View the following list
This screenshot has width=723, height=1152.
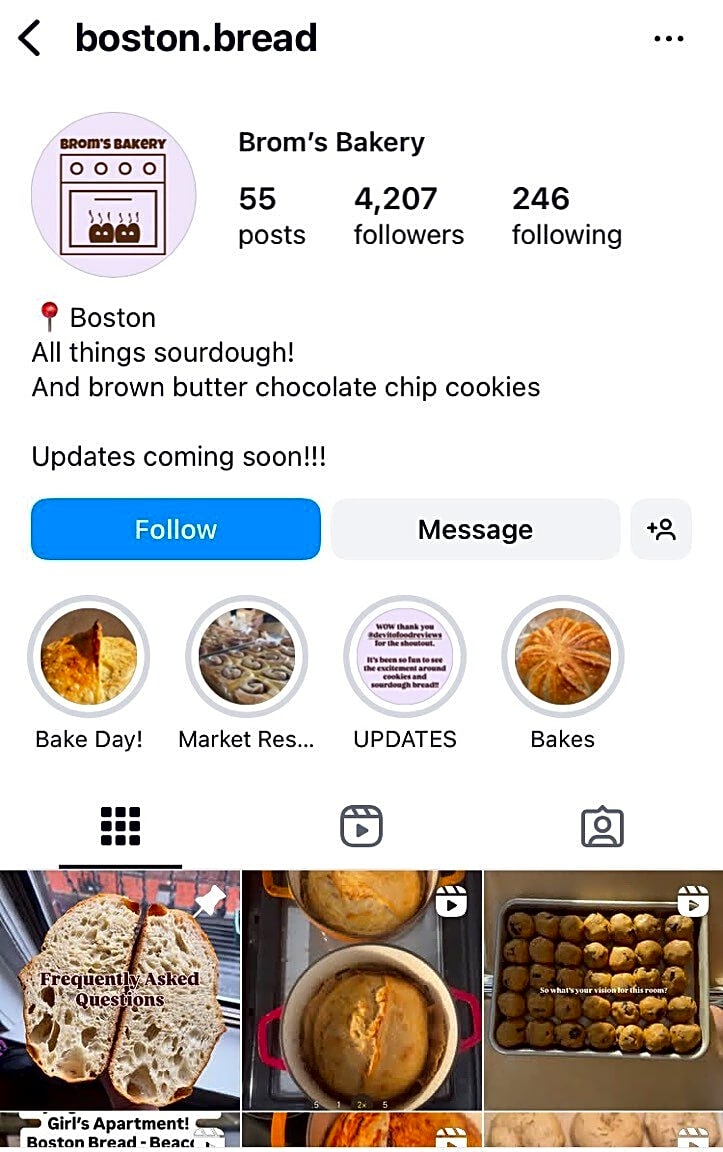pyautogui.click(x=566, y=215)
